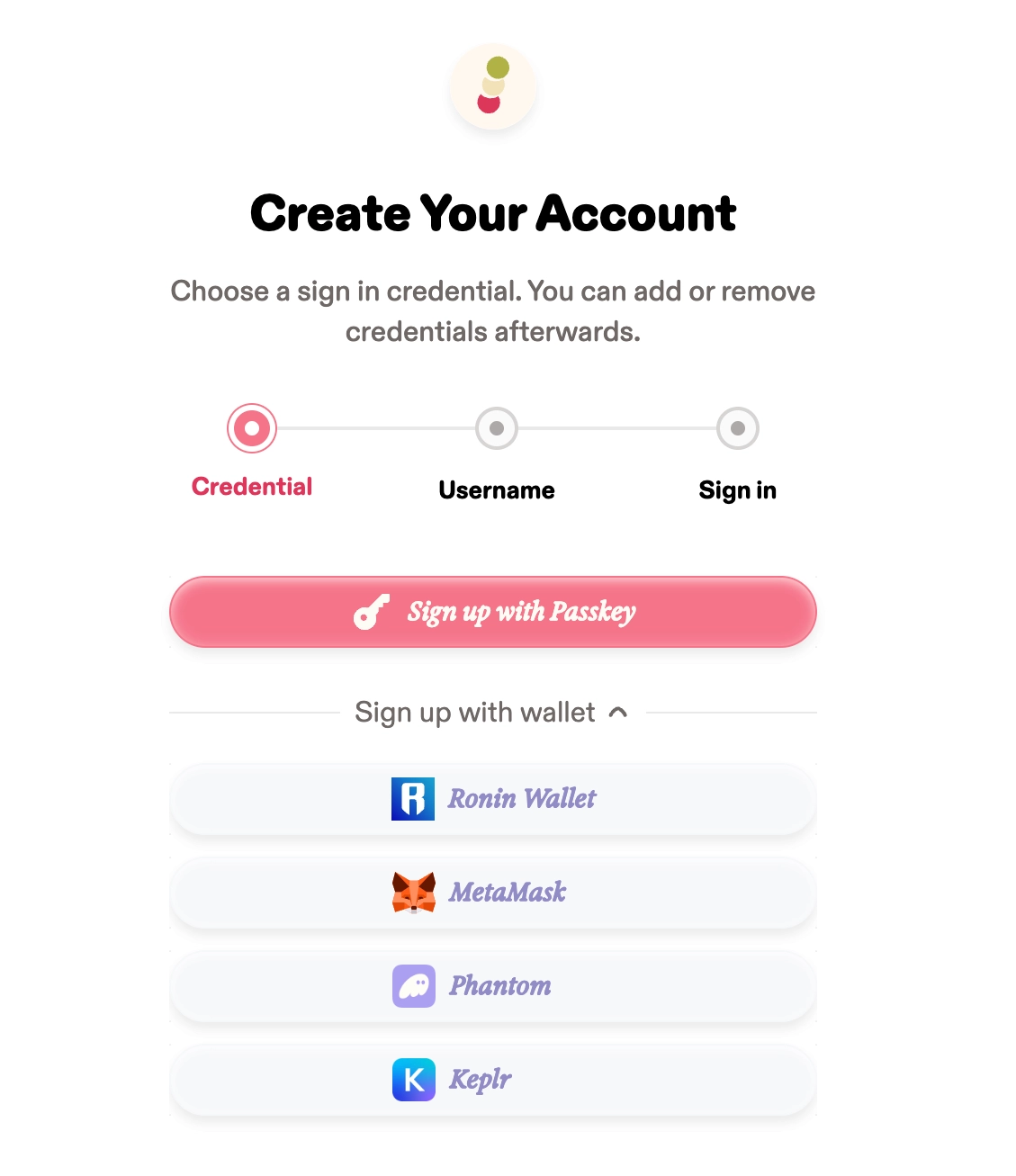Collapse the Sign up with wallet section

(617, 713)
